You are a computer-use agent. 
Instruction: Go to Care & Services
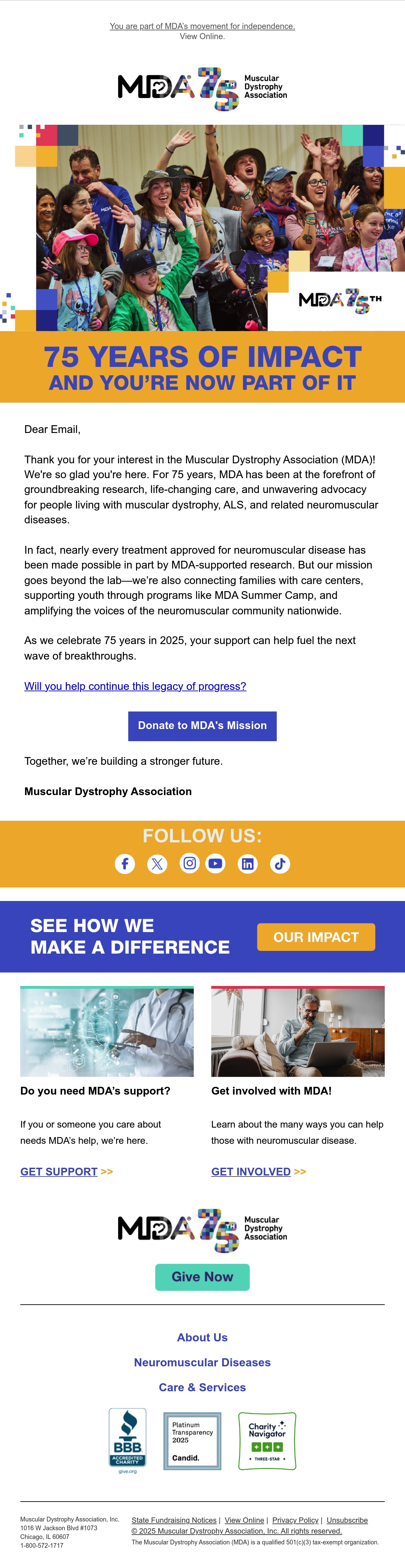pyautogui.click(x=202, y=1387)
